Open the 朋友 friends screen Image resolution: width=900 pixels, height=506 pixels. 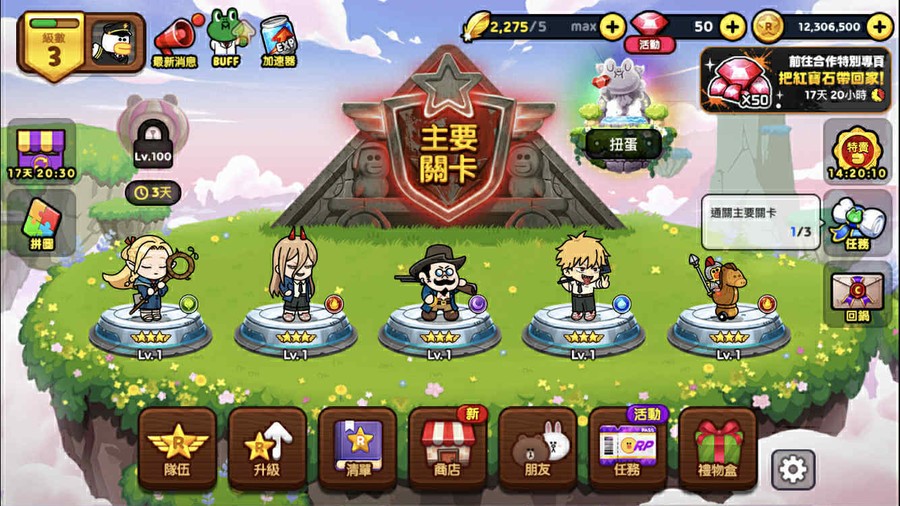click(537, 447)
